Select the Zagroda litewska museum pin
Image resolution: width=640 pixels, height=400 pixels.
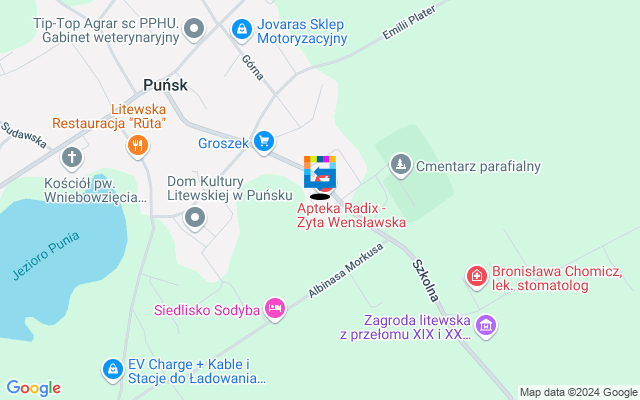click(x=486, y=324)
